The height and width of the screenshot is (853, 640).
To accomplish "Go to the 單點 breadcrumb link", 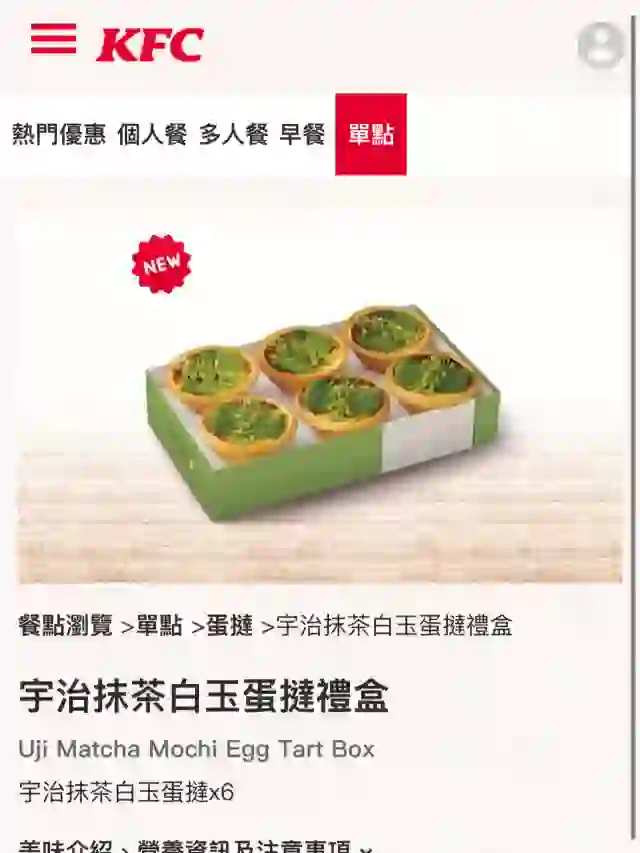I will [160, 626].
